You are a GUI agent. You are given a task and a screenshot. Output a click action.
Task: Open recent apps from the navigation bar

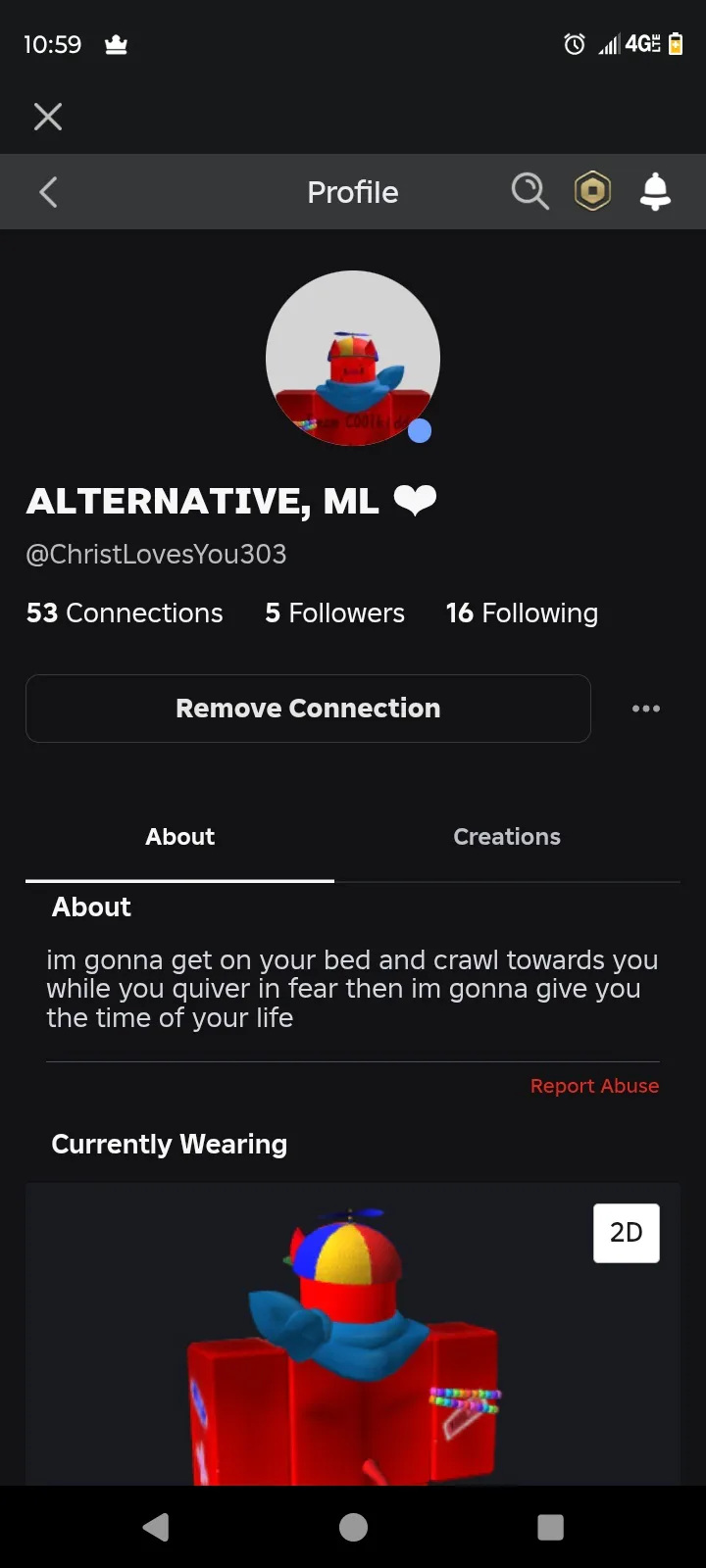551,1527
